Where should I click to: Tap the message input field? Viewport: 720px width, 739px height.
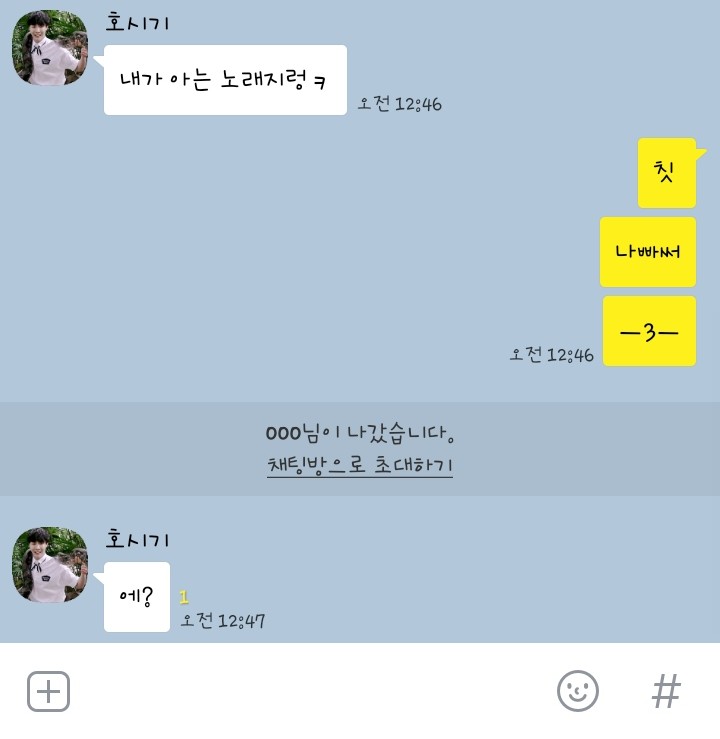click(x=310, y=691)
